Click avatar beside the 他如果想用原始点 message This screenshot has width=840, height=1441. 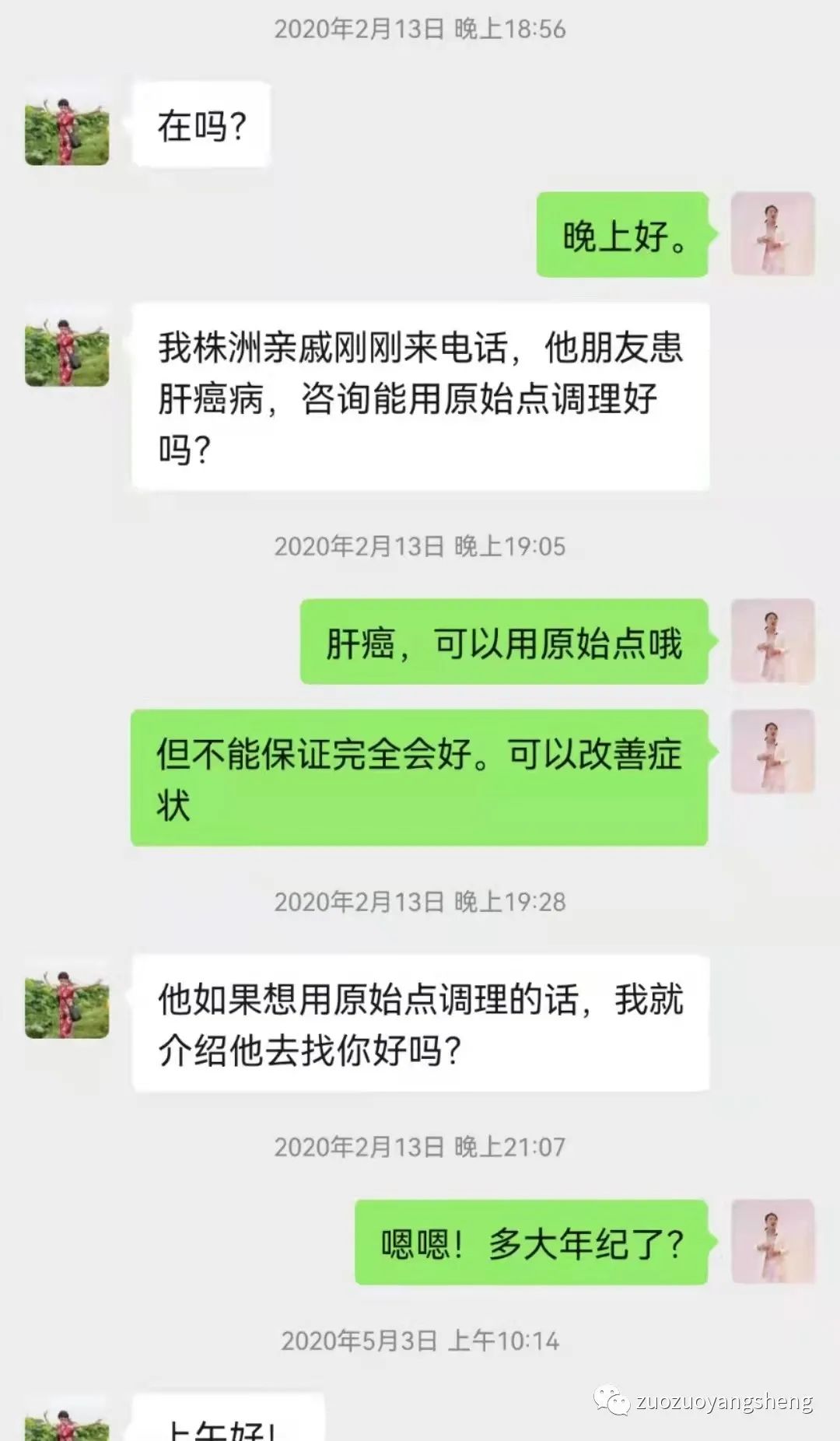pyautogui.click(x=66, y=1008)
